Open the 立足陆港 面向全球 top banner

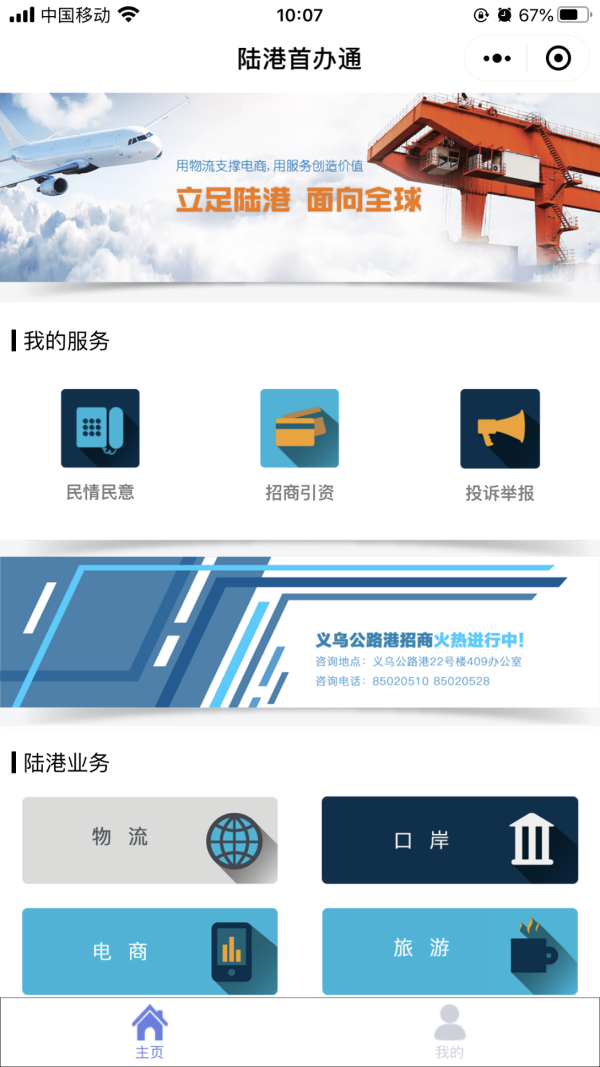pyautogui.click(x=300, y=188)
